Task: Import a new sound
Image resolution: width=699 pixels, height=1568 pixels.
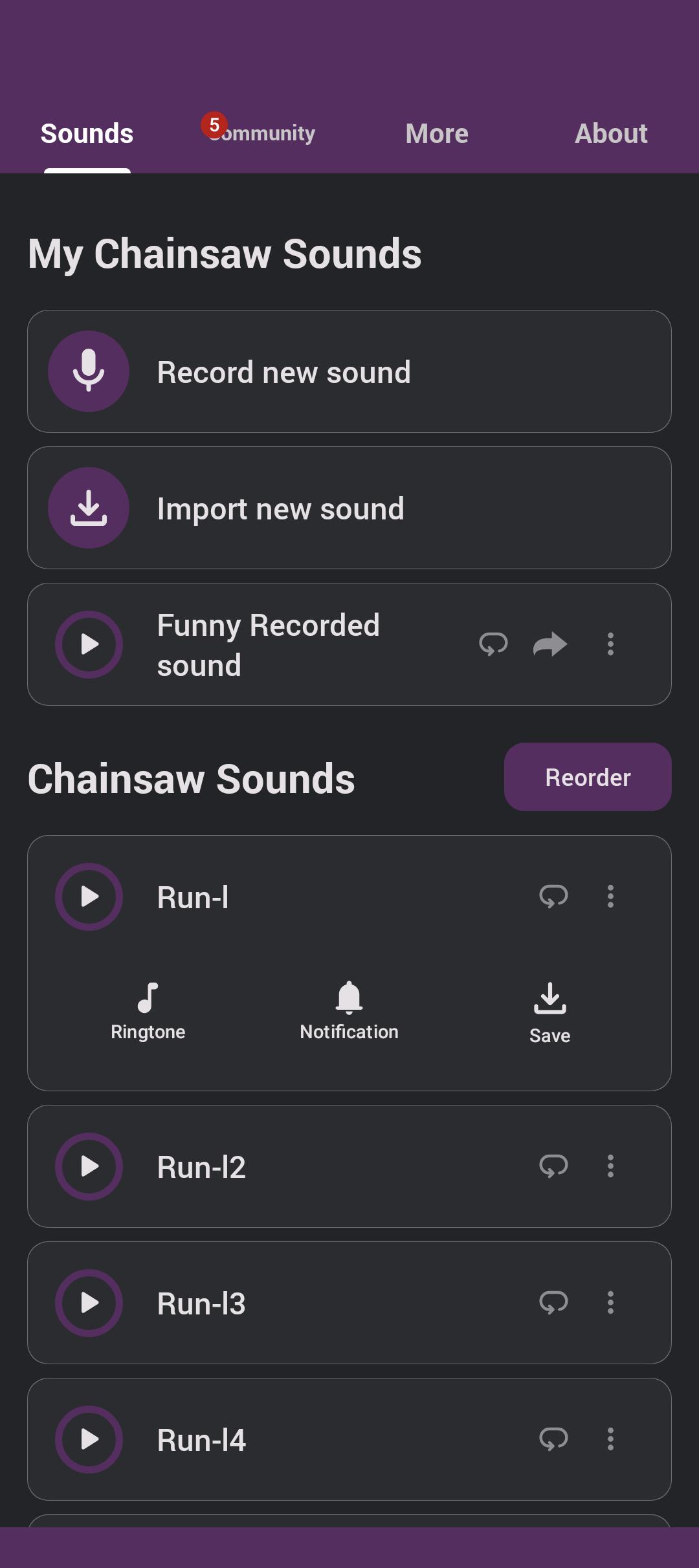Action: click(x=349, y=508)
